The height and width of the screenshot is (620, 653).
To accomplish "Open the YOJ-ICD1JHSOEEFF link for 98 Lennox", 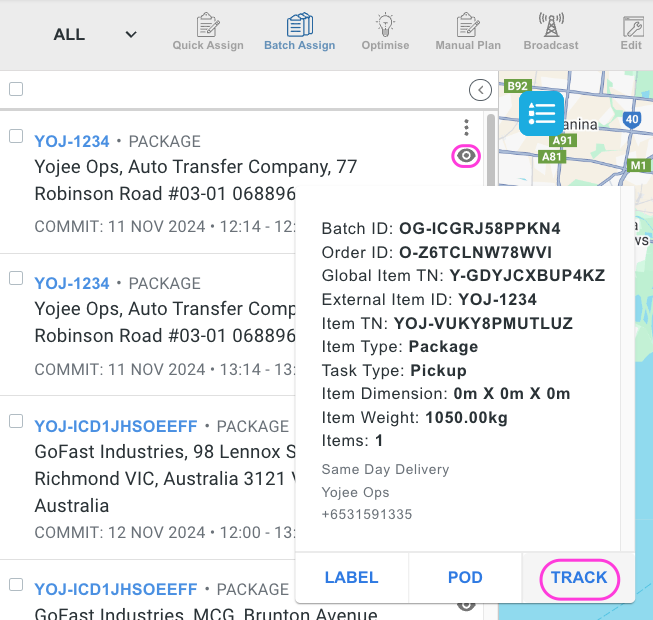I will (116, 426).
